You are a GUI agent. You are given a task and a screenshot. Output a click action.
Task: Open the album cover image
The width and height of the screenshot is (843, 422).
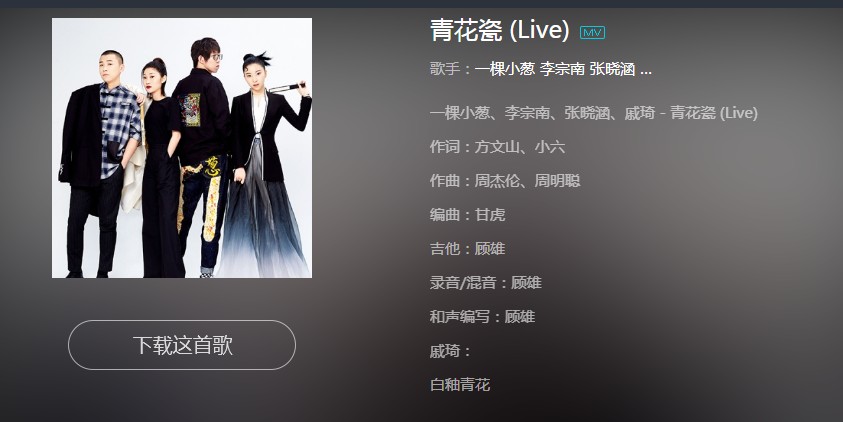[182, 148]
